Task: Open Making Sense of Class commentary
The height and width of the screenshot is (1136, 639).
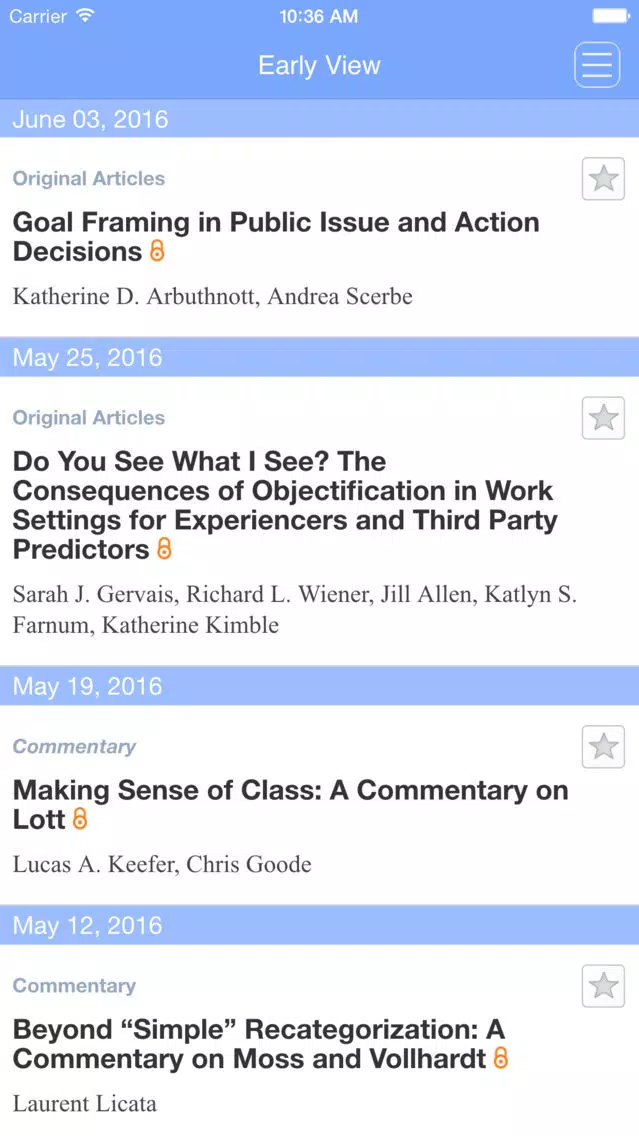Action: click(290, 804)
